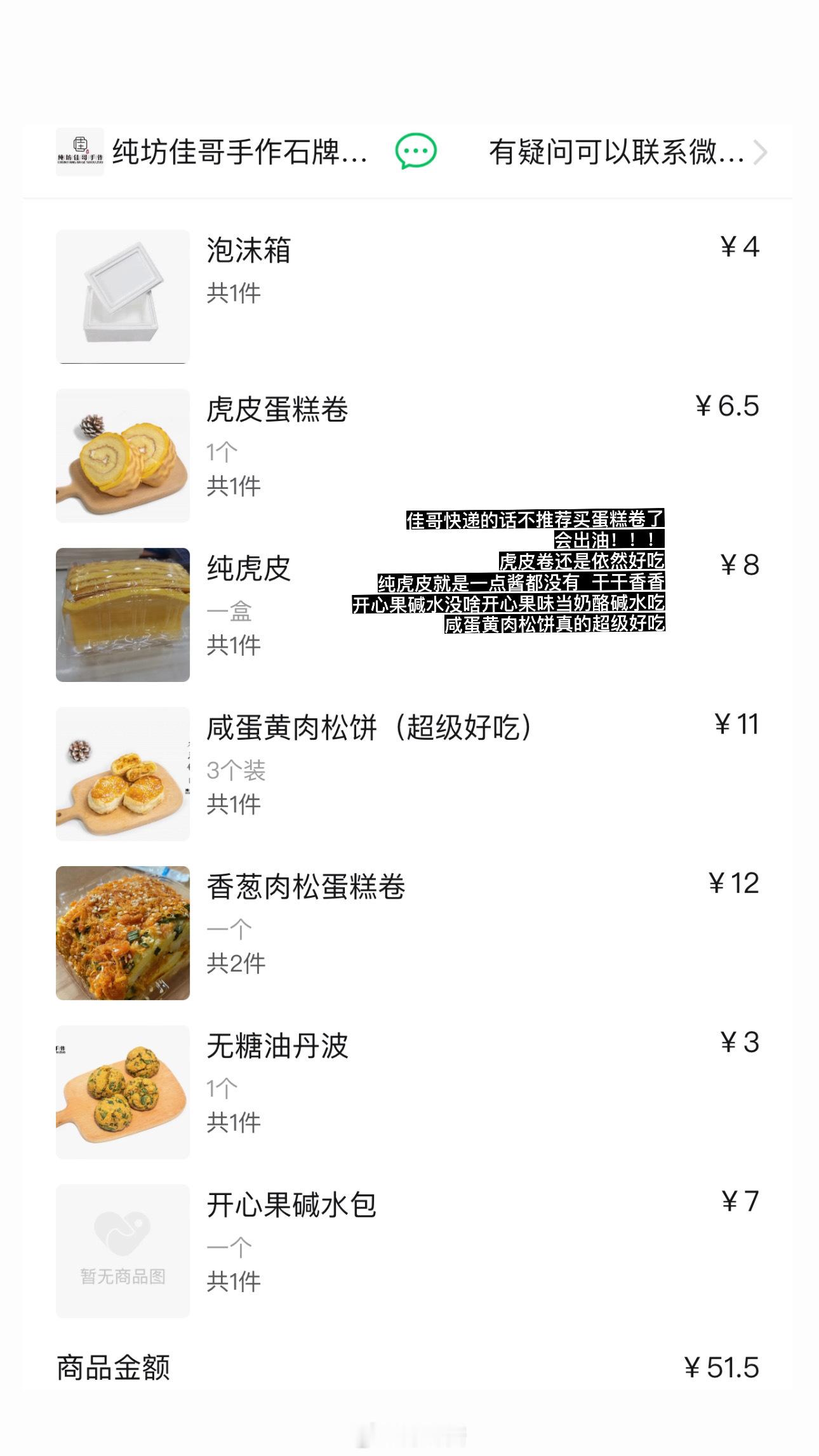Tap the green chat bubble icon
Screen dimensions: 819x1456
416,152
